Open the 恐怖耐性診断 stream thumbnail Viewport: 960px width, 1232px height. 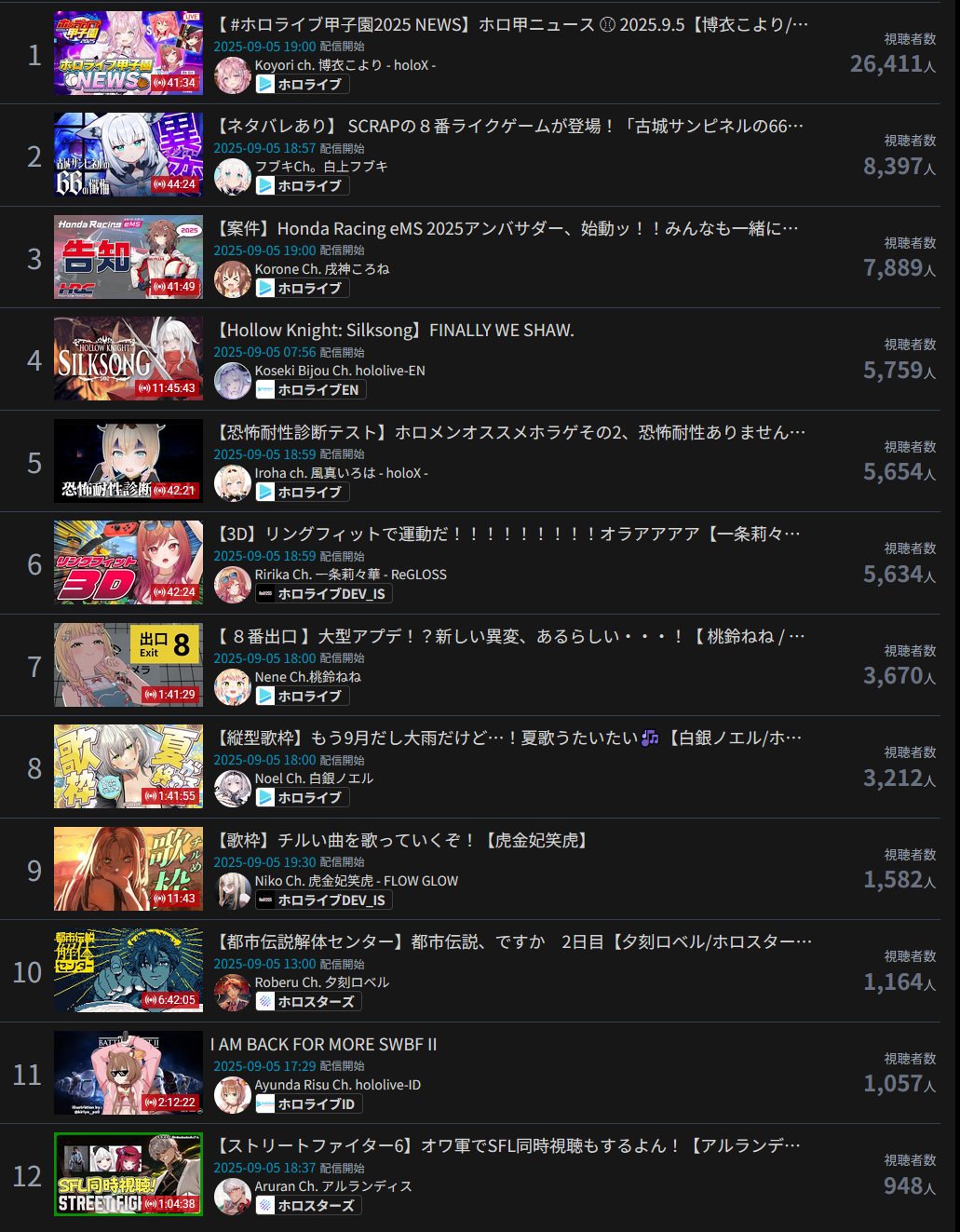pos(128,461)
